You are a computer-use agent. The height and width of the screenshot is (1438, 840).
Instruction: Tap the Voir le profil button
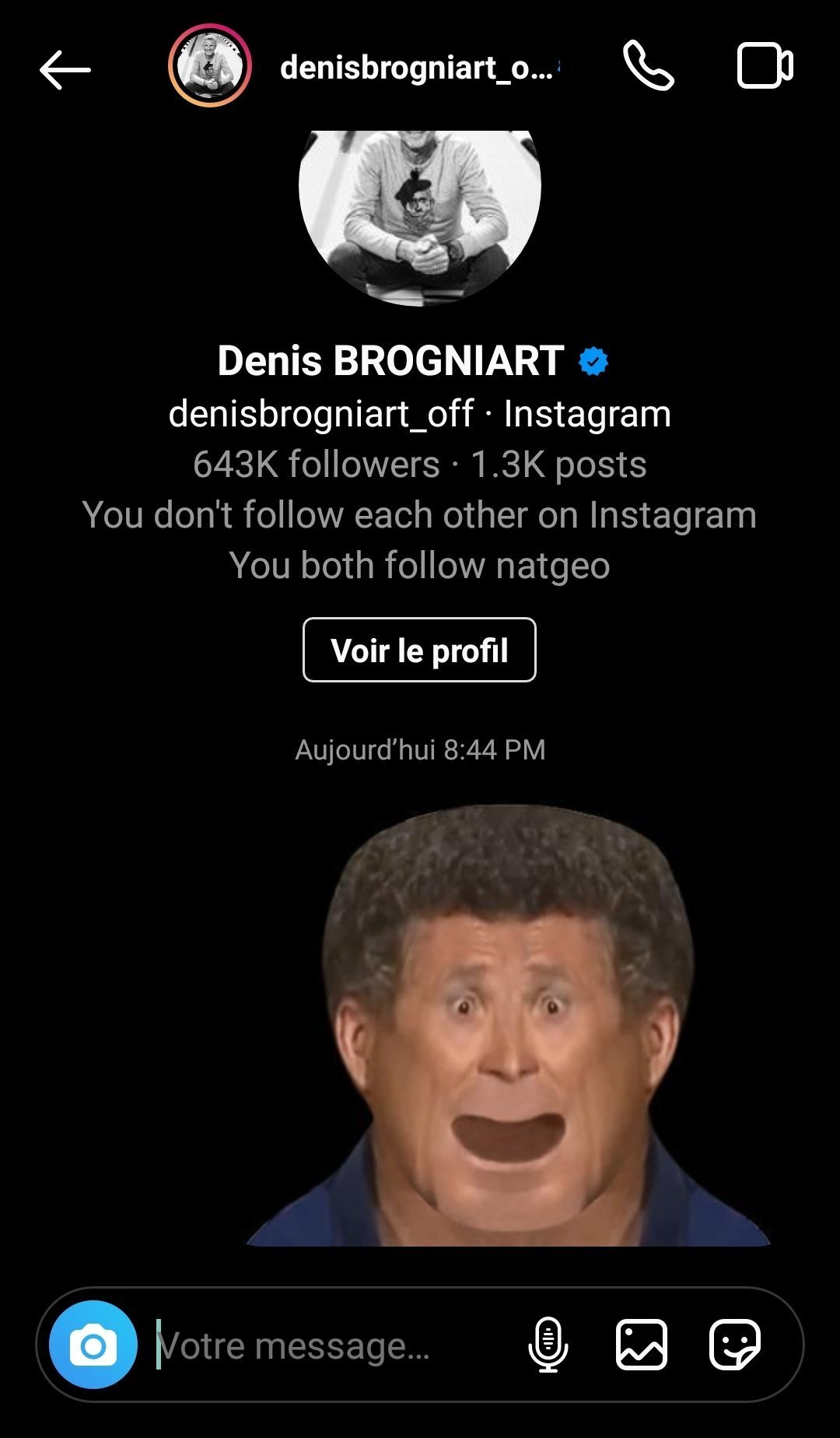tap(419, 650)
